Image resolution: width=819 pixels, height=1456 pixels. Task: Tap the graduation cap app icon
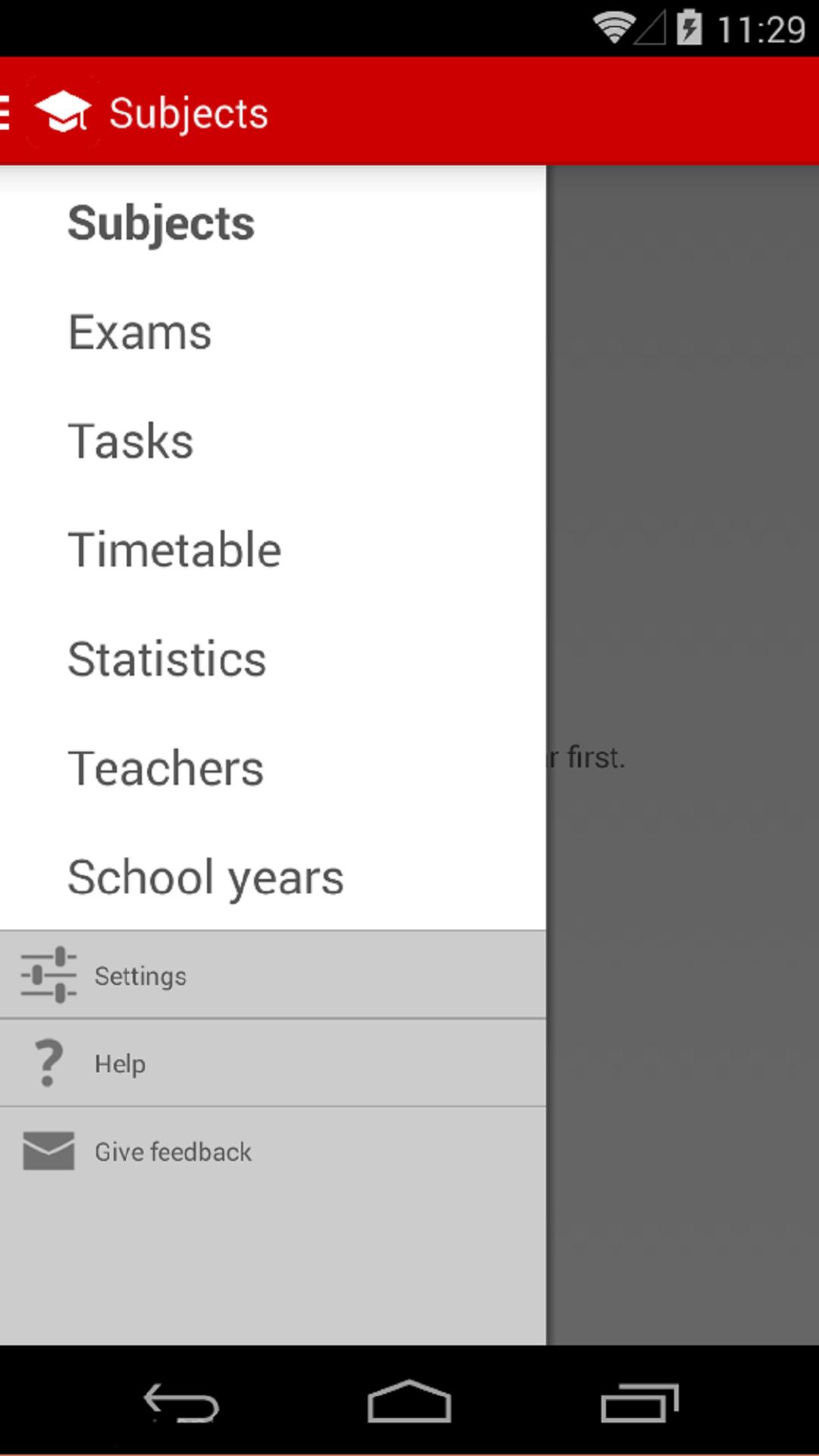pyautogui.click(x=64, y=112)
